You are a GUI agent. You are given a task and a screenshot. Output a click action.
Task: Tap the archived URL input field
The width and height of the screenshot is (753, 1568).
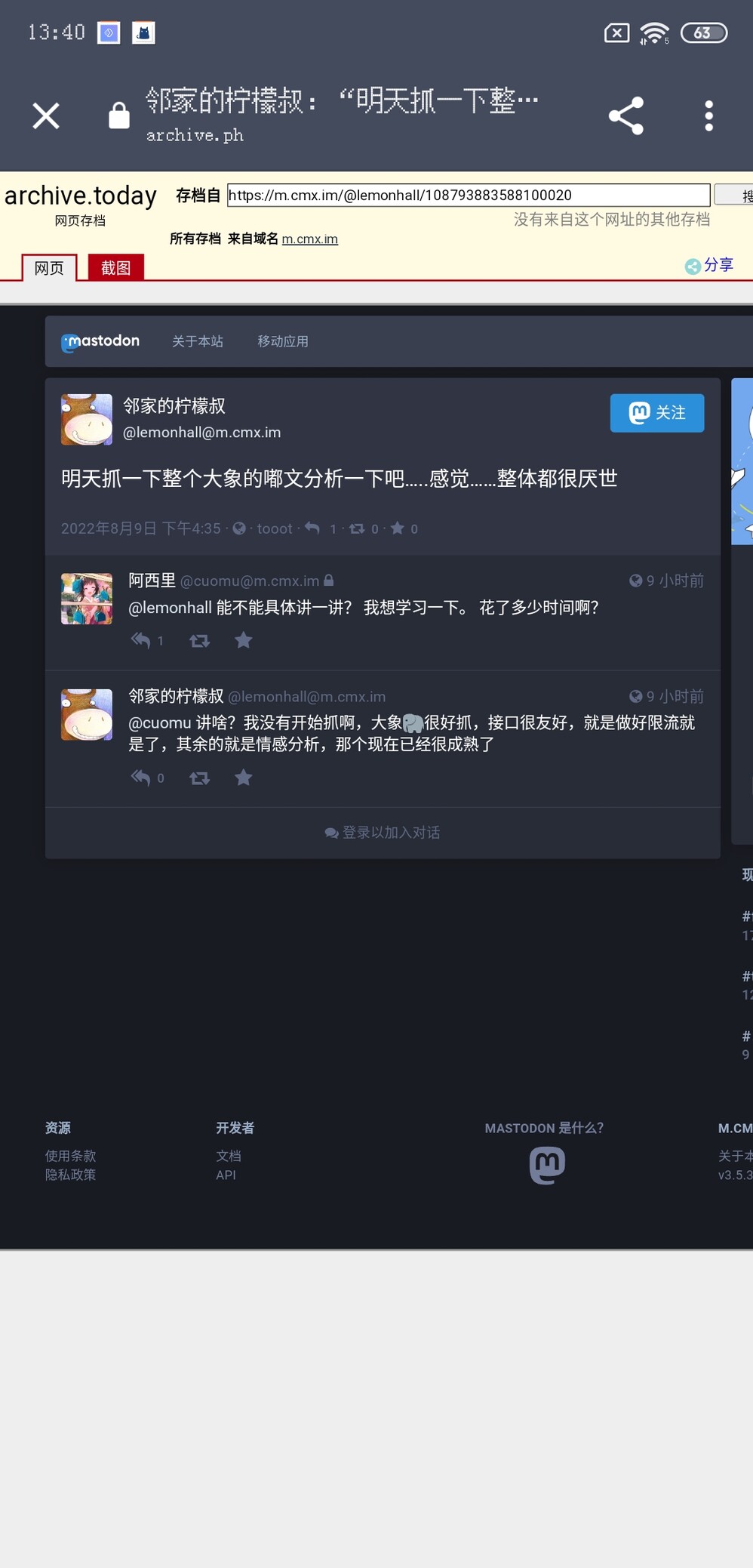(468, 195)
